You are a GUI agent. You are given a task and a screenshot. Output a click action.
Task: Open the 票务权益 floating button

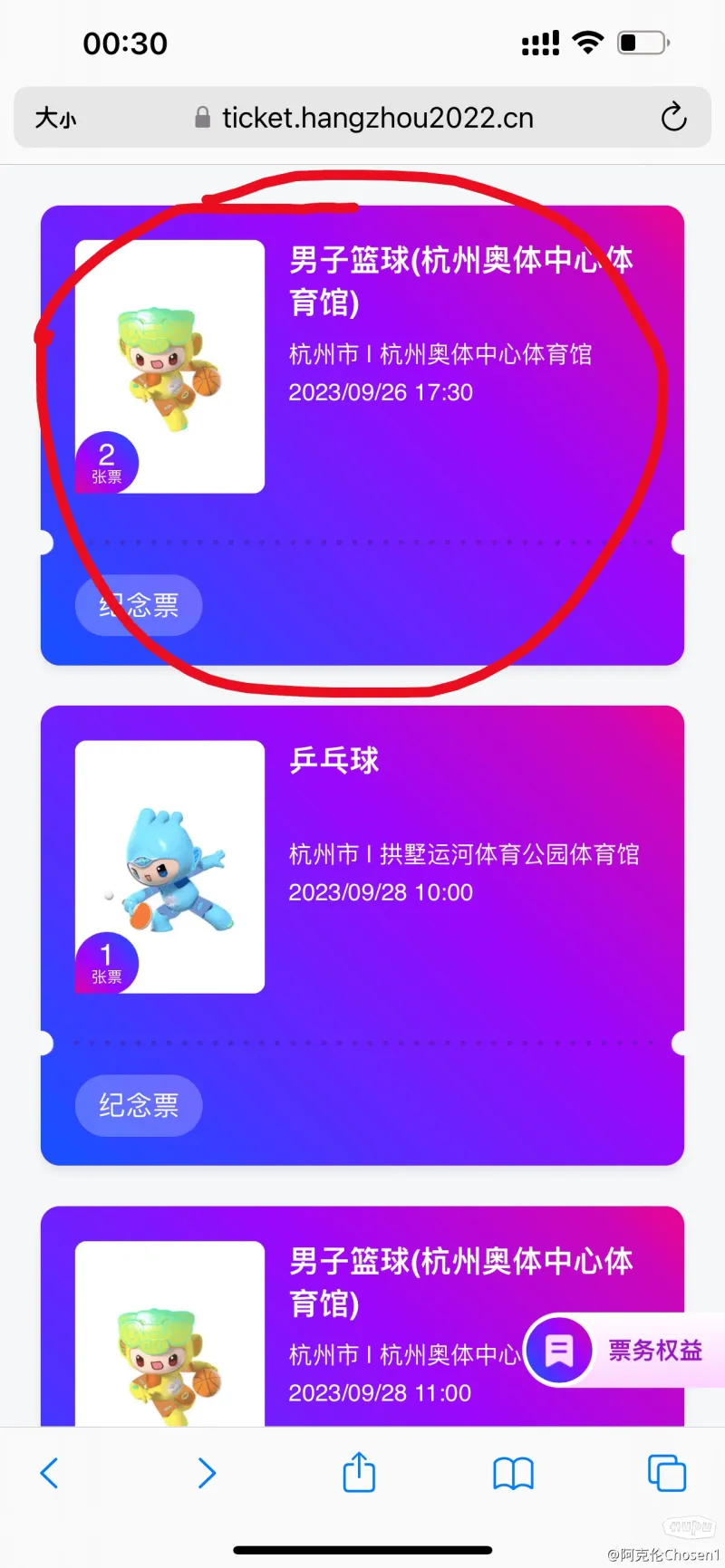point(625,1351)
